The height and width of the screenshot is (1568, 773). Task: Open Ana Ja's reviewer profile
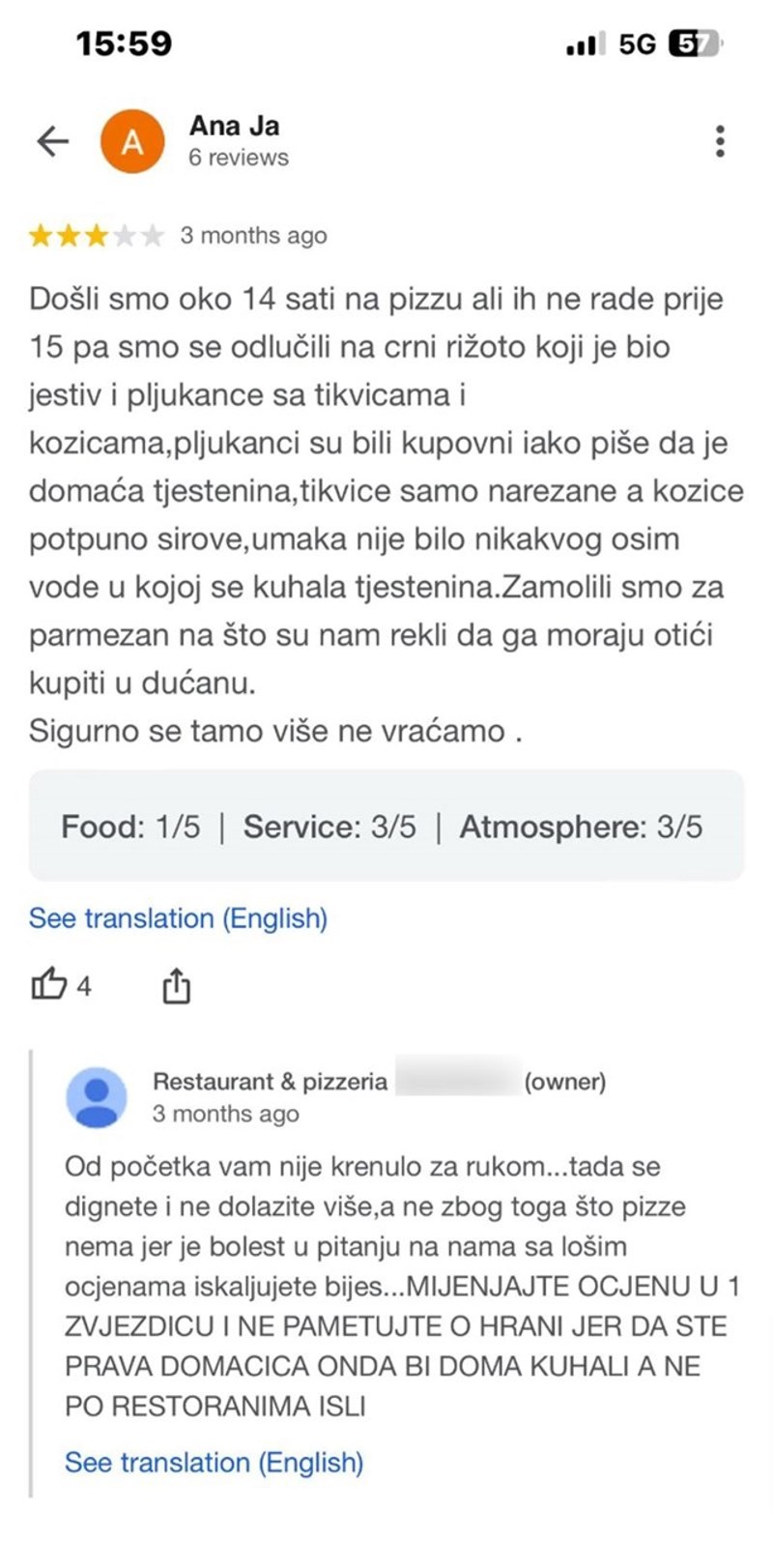coord(235,127)
